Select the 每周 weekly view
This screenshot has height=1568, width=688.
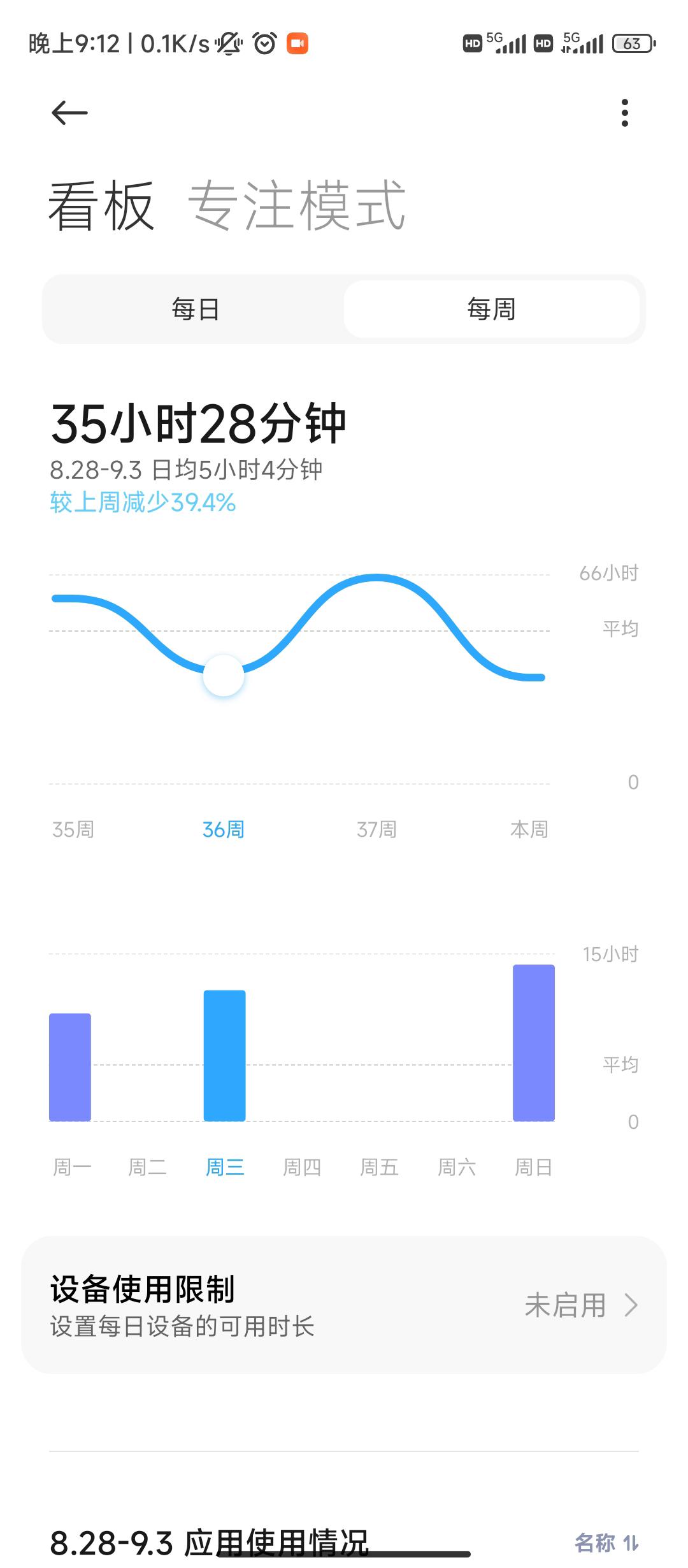(x=491, y=309)
